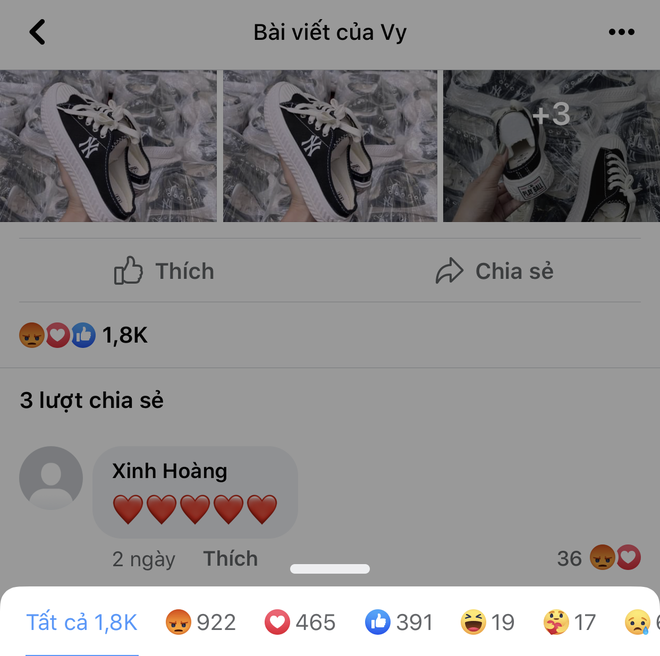
Task: Switch to the love reactions tab (465)
Action: pos(300,622)
